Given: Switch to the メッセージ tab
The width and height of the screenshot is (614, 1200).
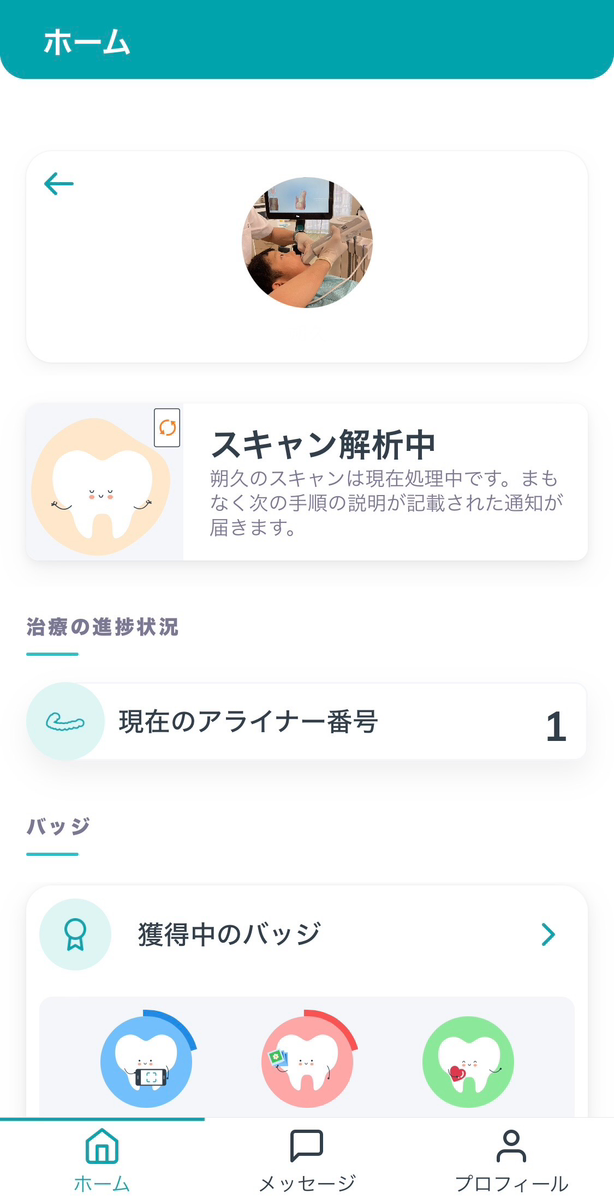Looking at the screenshot, I should click(307, 1160).
